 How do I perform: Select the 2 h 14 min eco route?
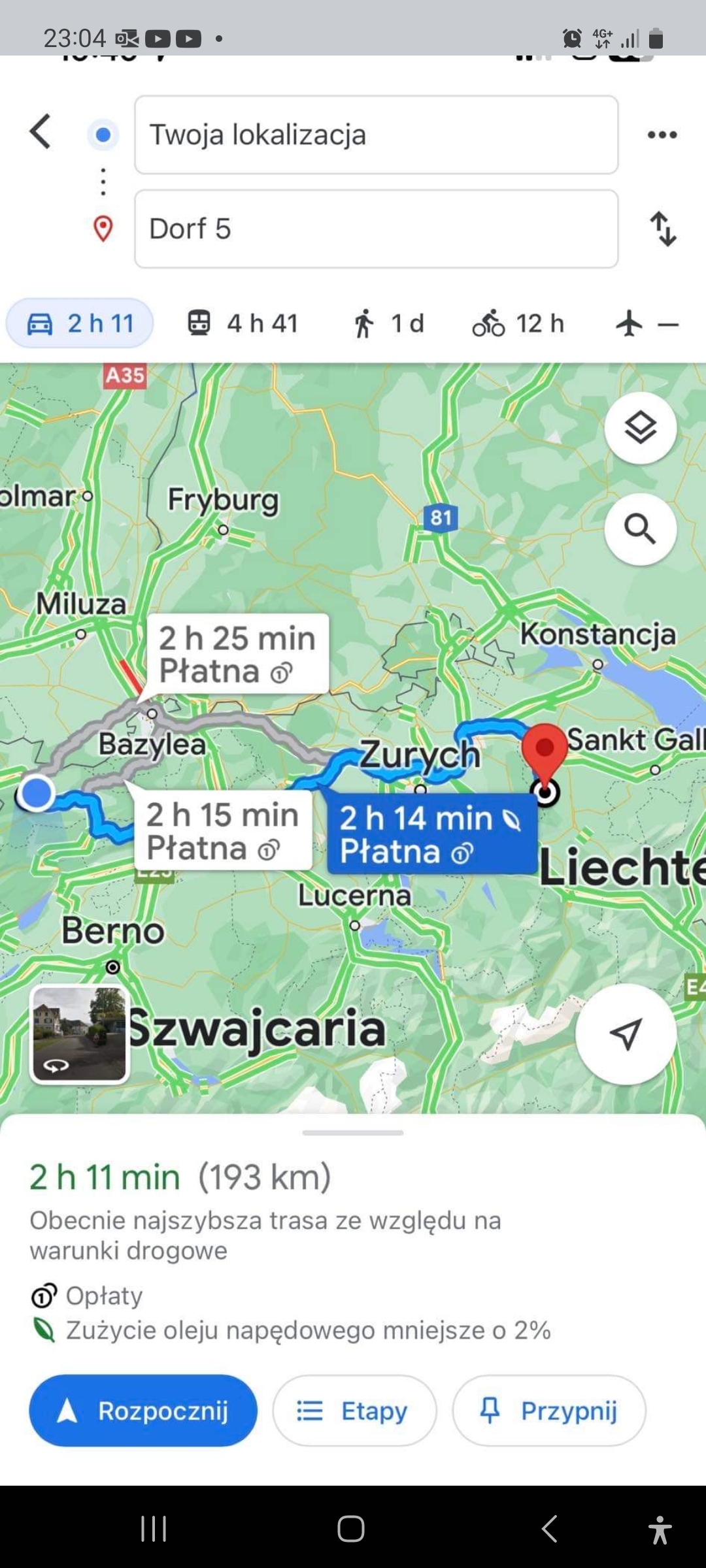click(430, 834)
